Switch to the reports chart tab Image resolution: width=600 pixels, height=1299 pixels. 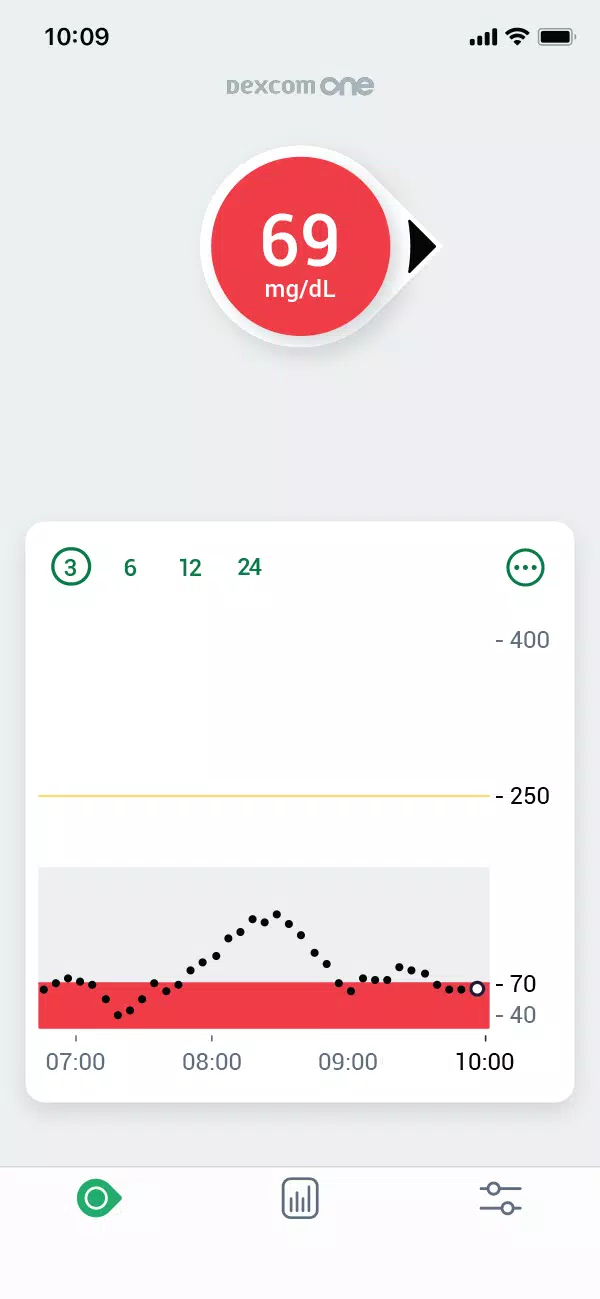[300, 1197]
